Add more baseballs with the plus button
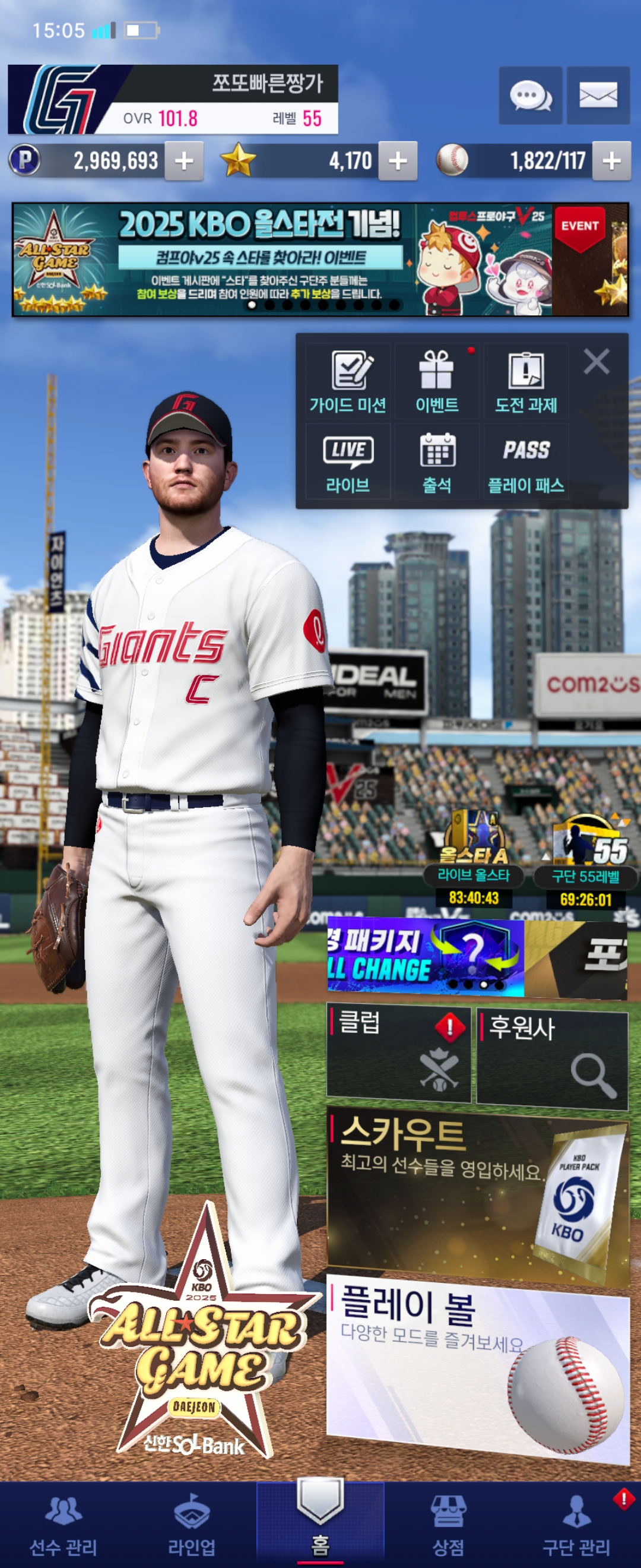The image size is (641, 1568). tap(611, 162)
